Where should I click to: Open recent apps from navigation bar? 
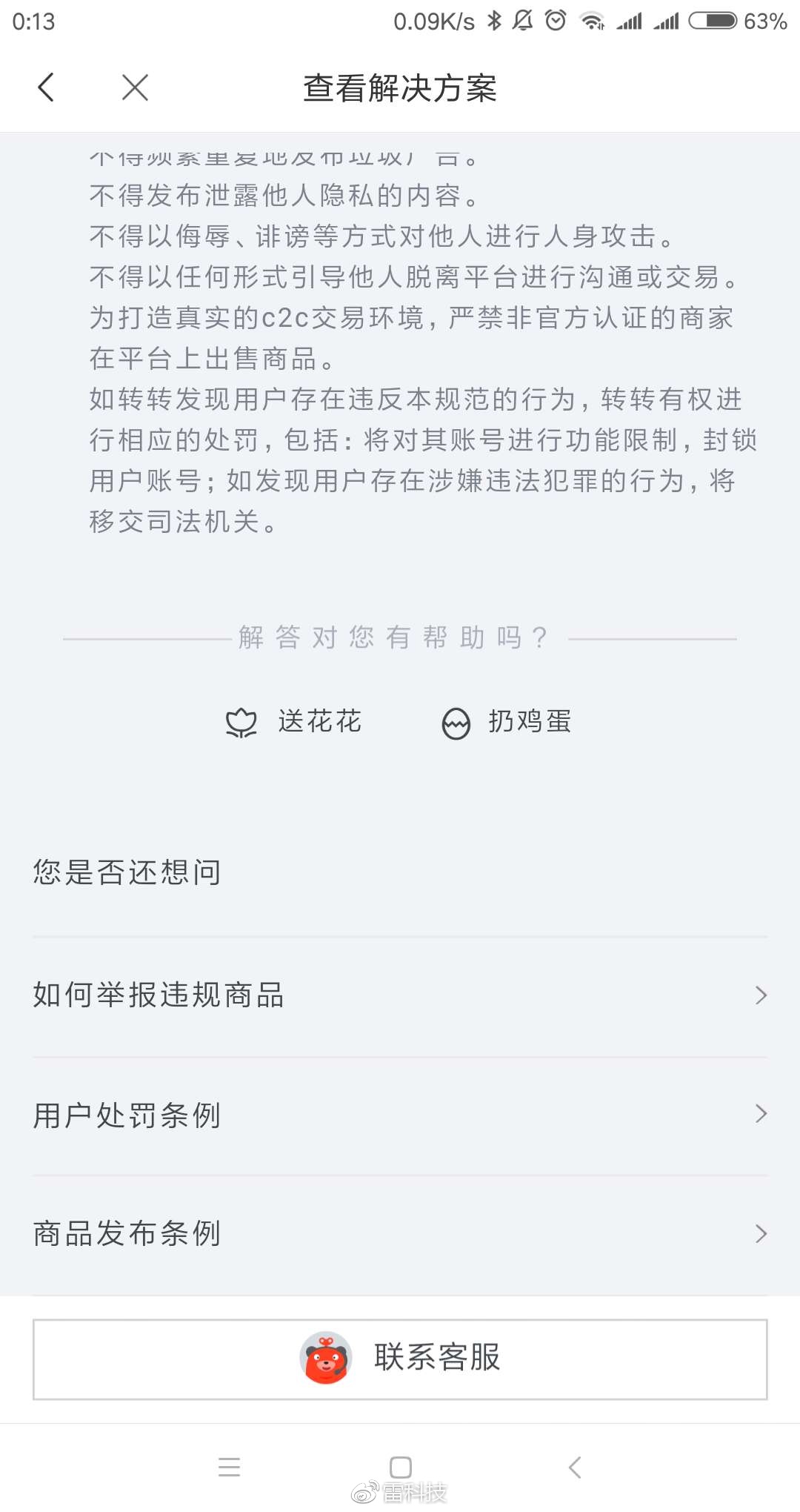click(x=230, y=1467)
